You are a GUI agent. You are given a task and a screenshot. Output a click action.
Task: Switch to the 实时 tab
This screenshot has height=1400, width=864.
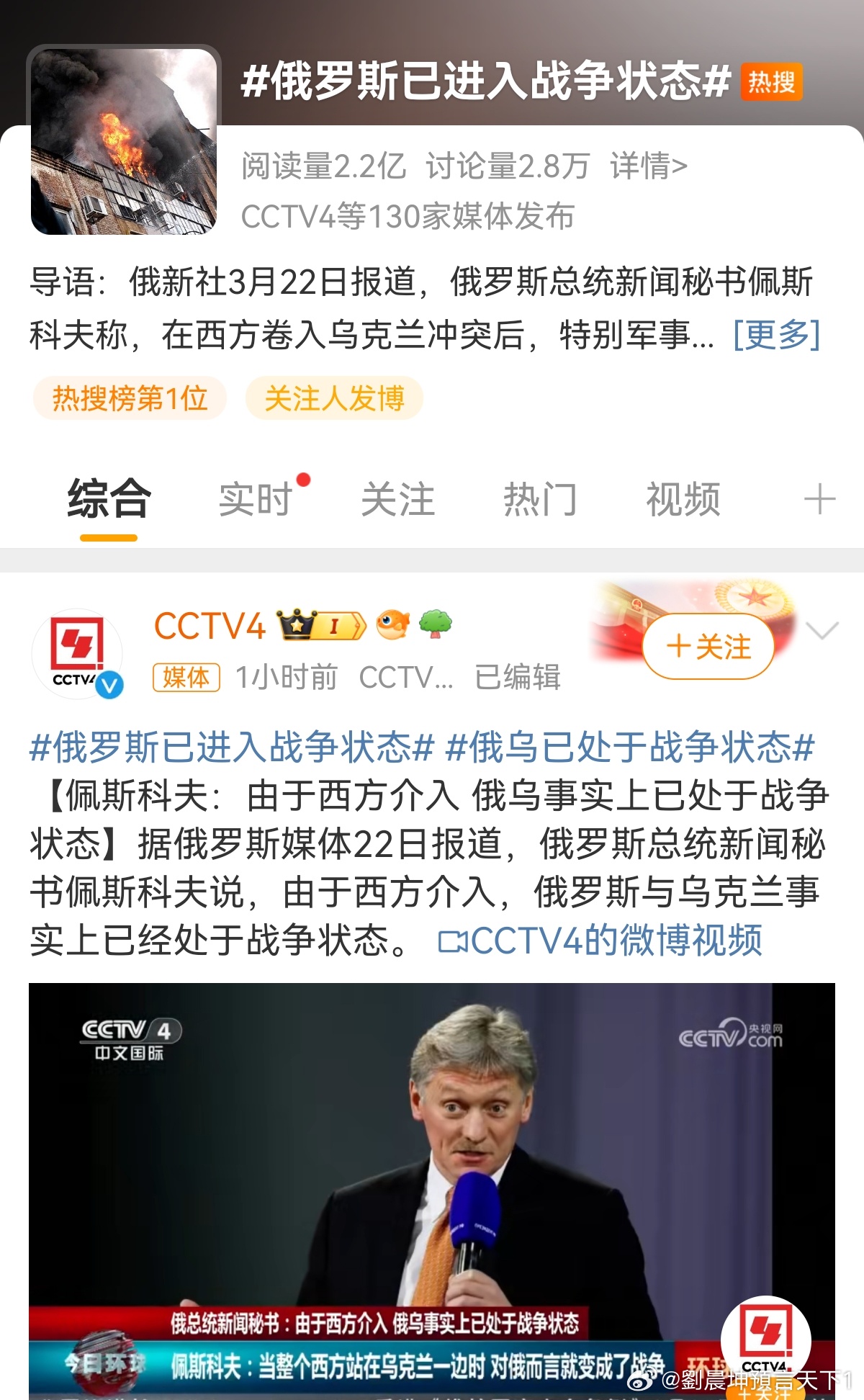[x=256, y=499]
